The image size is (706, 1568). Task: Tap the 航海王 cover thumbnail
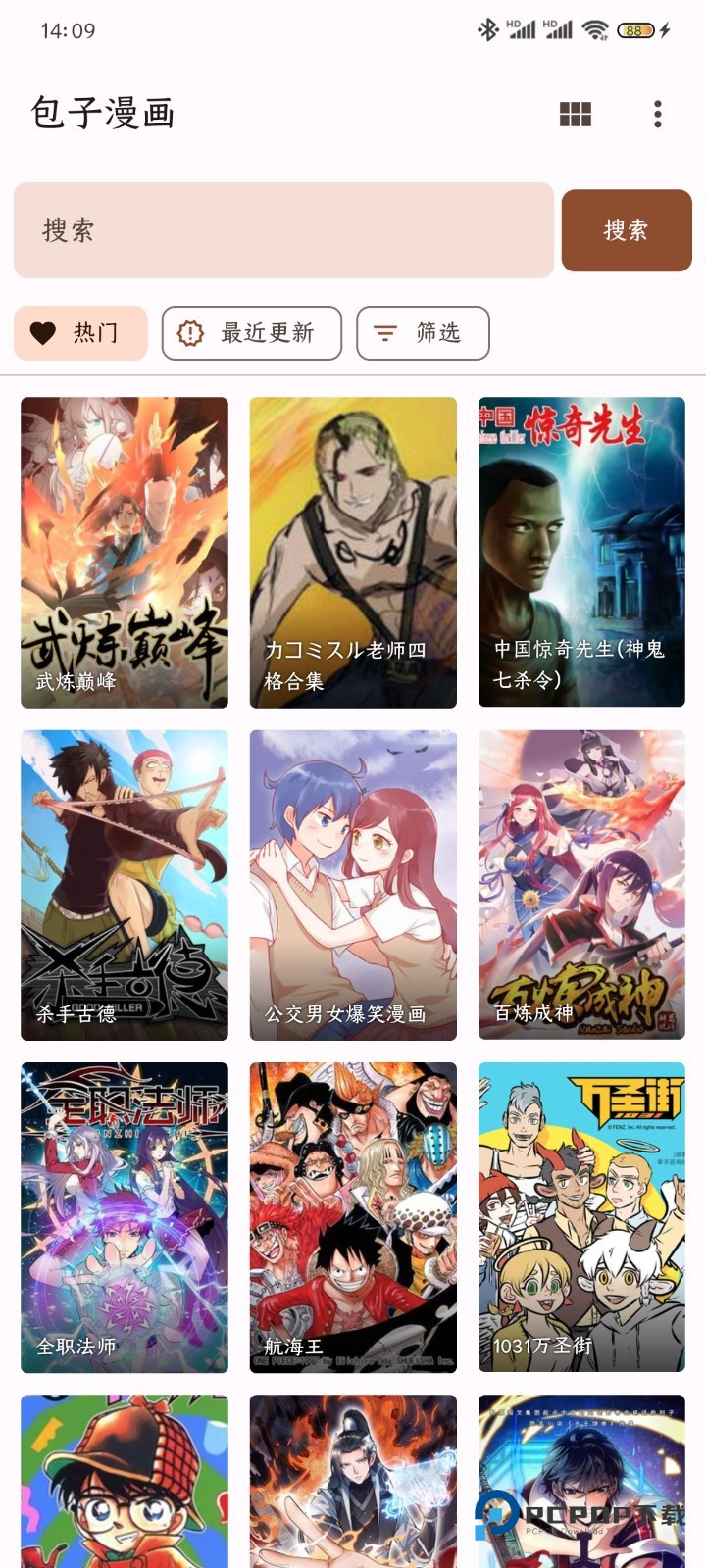click(353, 1215)
